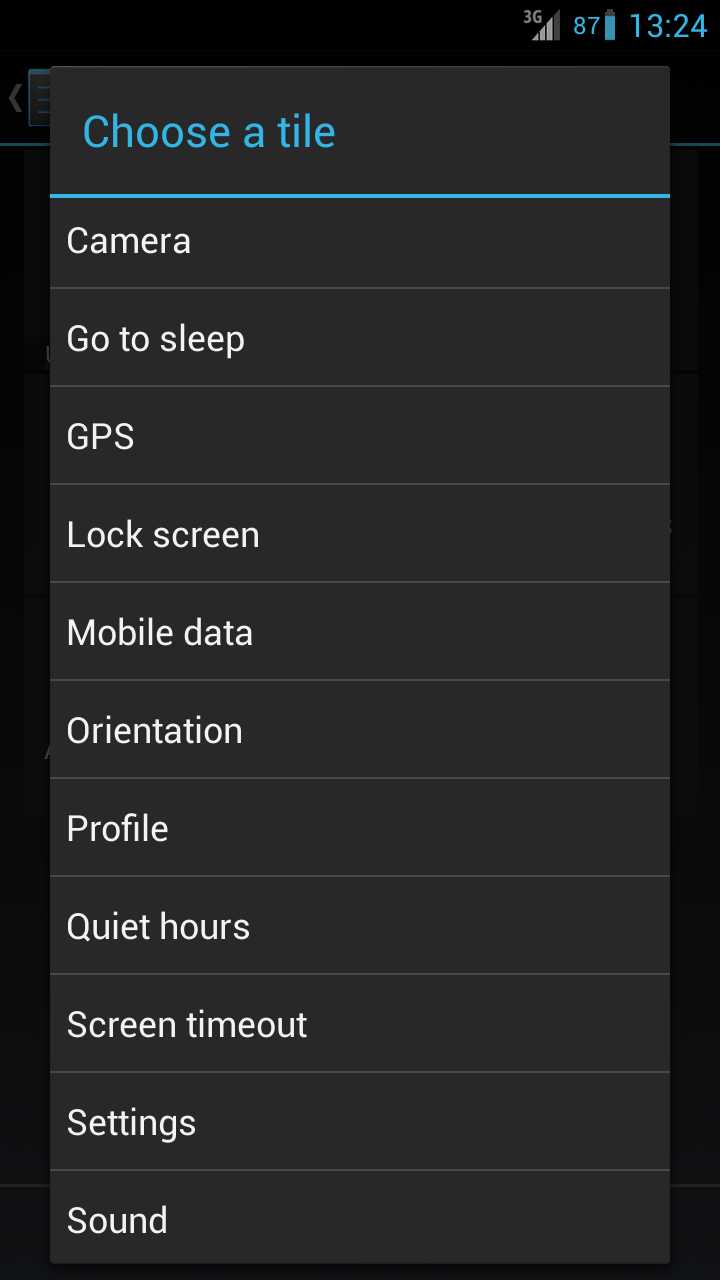720x1280 pixels.
Task: Pick the GPS tile
Action: click(x=360, y=436)
